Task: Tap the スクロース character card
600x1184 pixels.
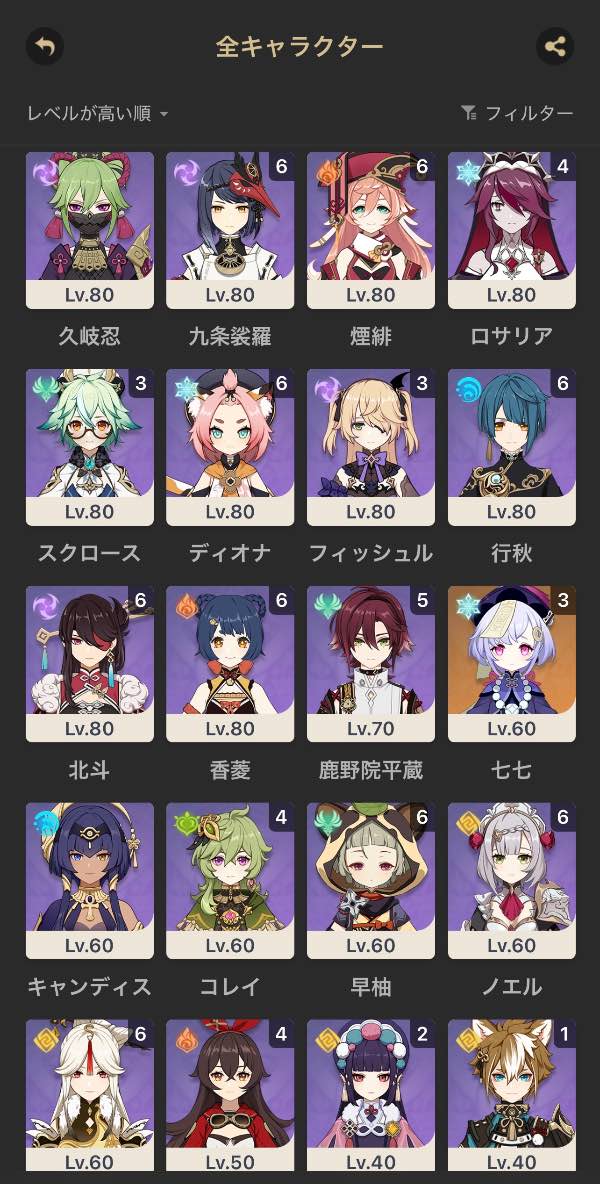Action: [x=90, y=447]
